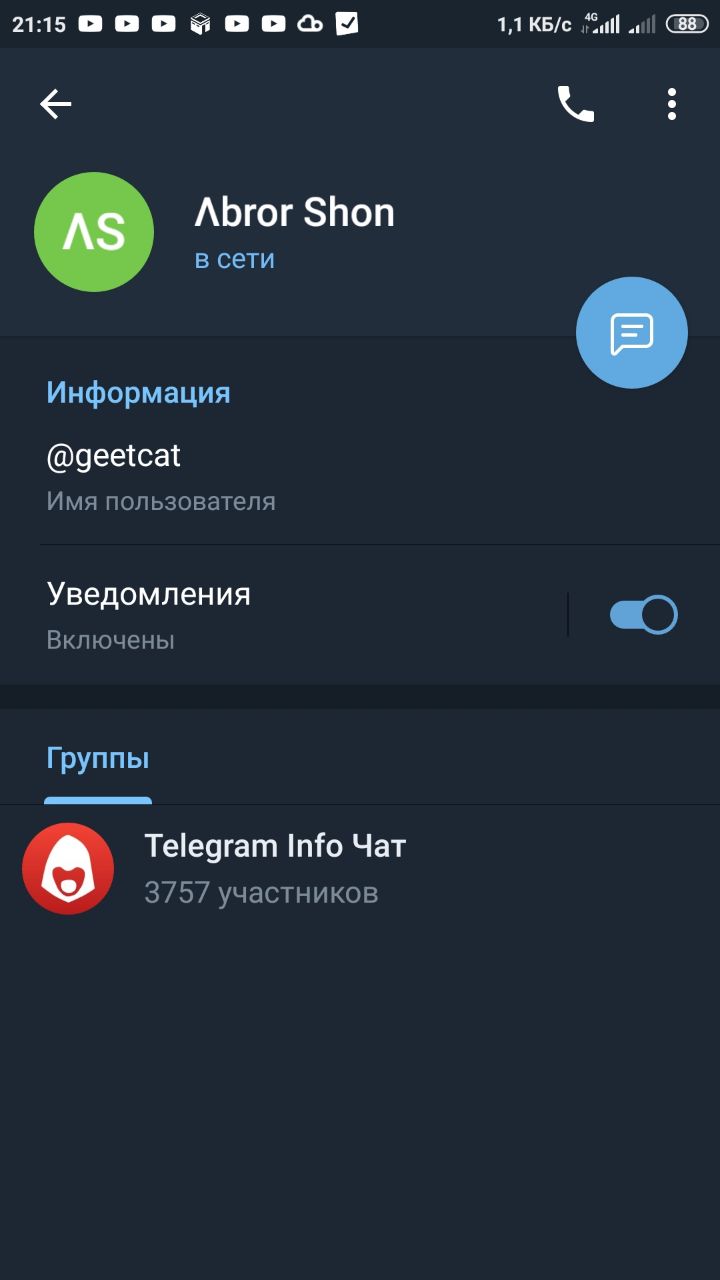The image size is (720, 1280).
Task: Open message chat with Abror Shon
Action: [x=632, y=333]
